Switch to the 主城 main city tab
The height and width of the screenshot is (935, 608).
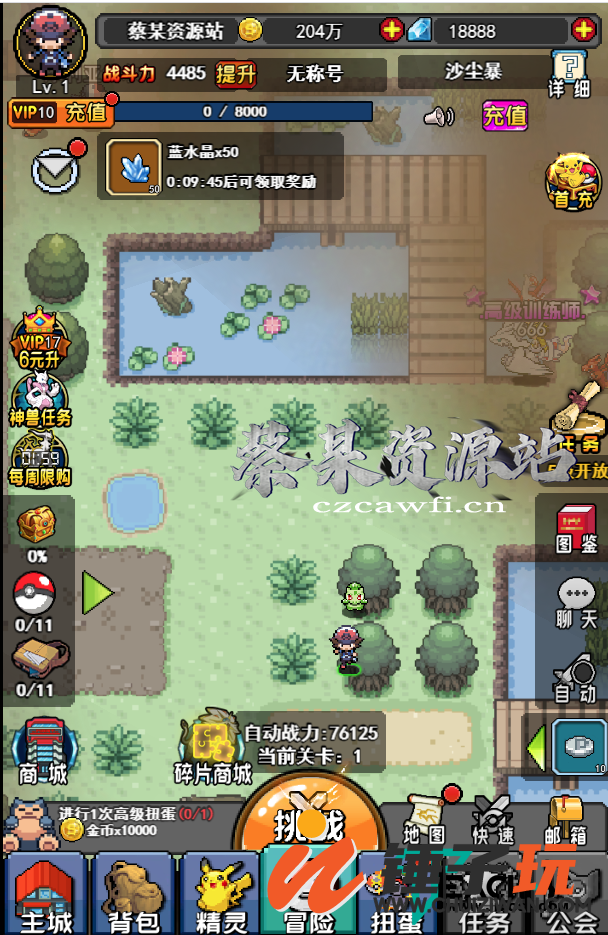(46, 893)
